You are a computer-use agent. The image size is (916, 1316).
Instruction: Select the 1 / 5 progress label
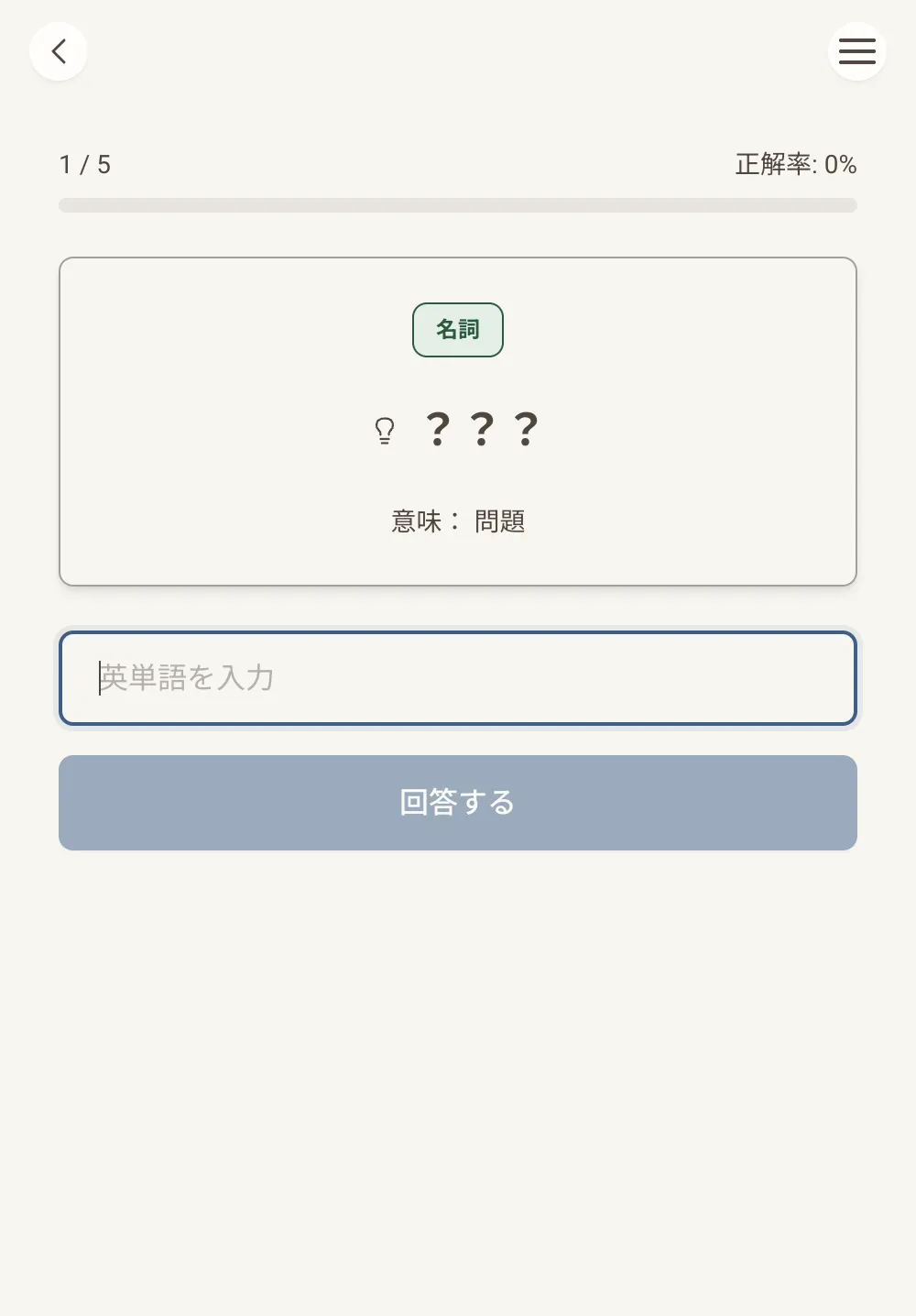tap(84, 164)
